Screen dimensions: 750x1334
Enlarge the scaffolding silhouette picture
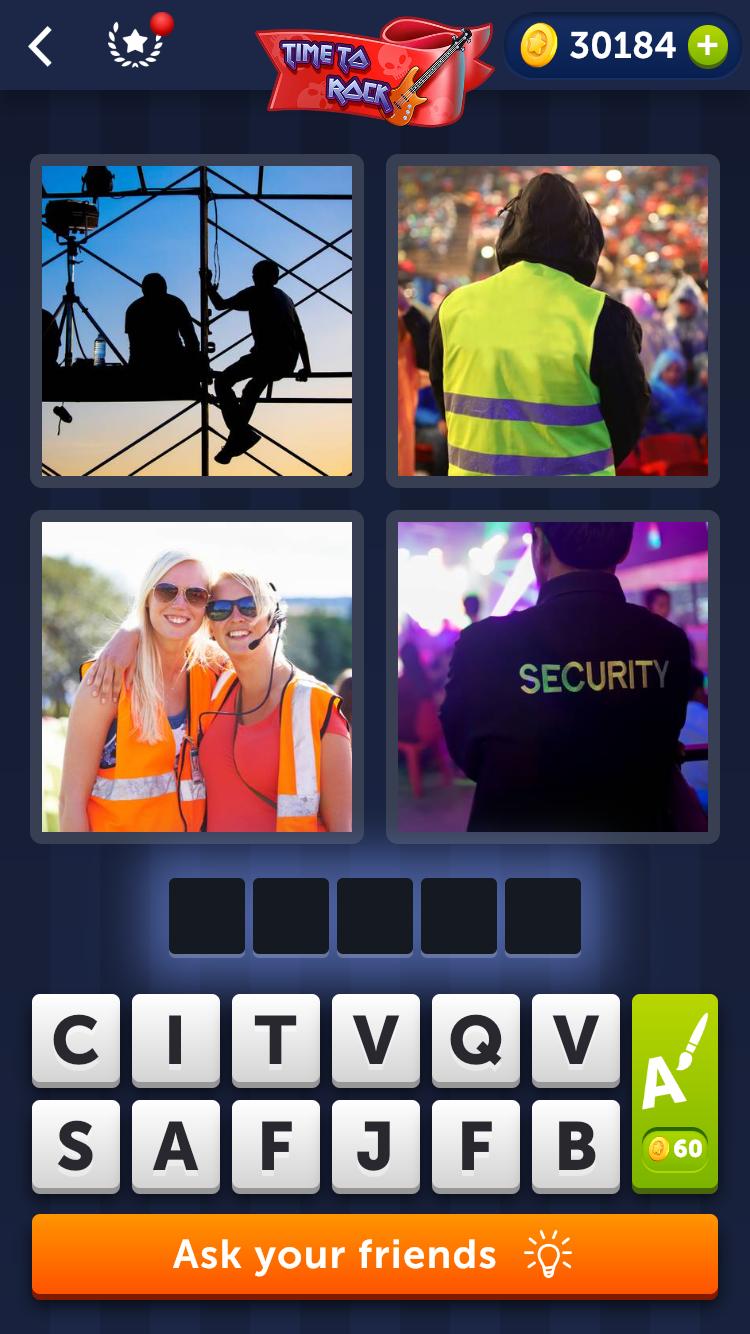(197, 321)
